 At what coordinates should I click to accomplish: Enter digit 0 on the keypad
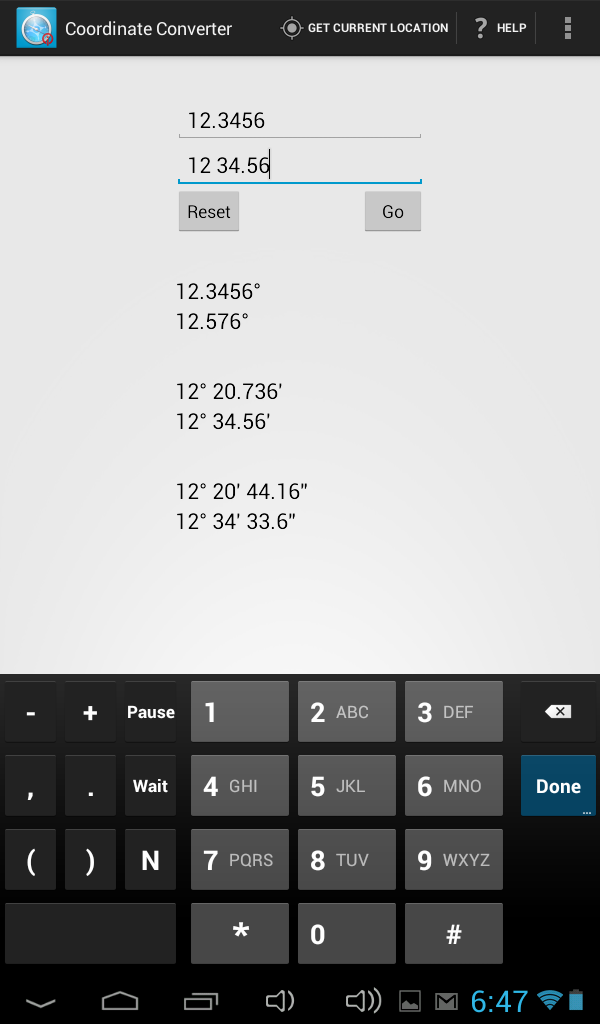click(x=347, y=934)
